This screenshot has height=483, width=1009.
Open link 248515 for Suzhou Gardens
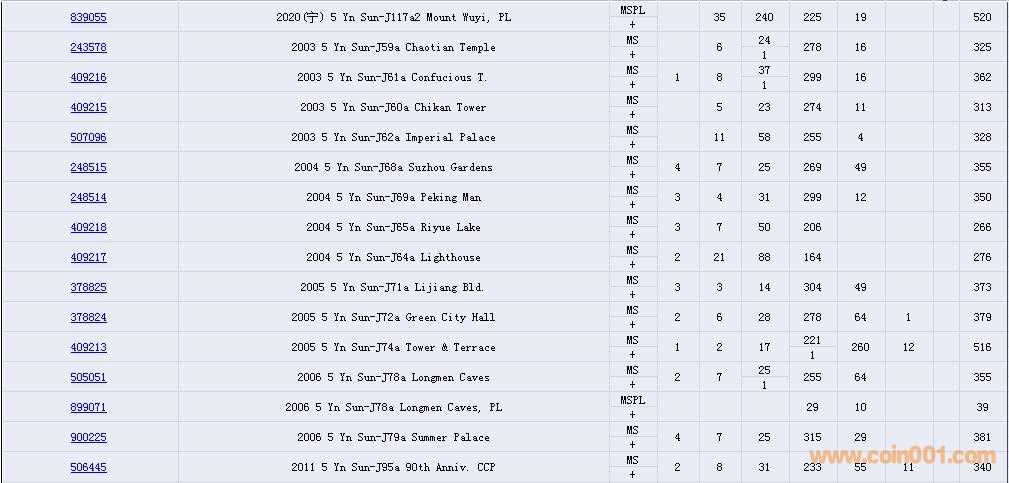click(x=88, y=167)
